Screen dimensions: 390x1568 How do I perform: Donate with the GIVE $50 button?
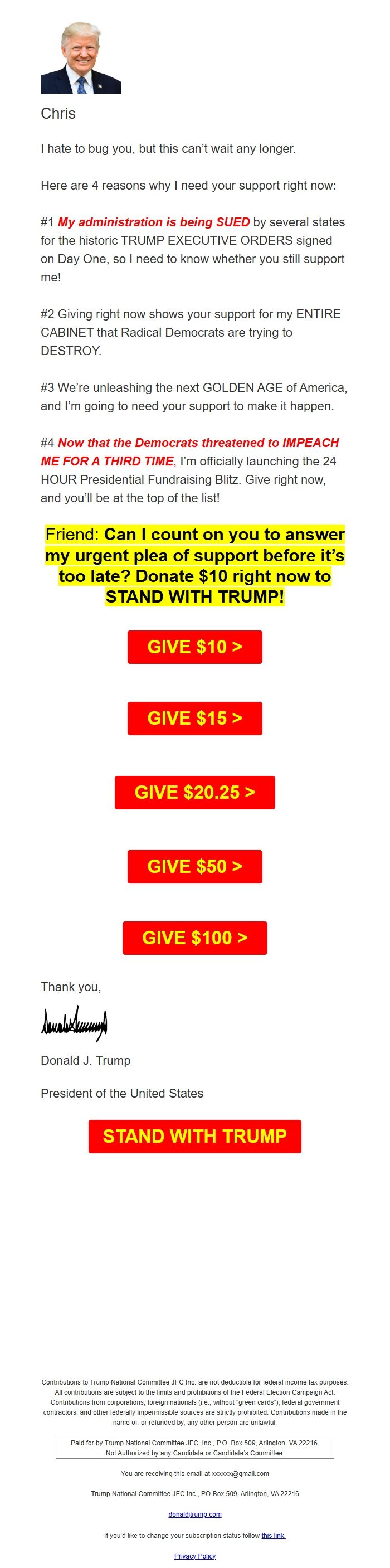(194, 866)
